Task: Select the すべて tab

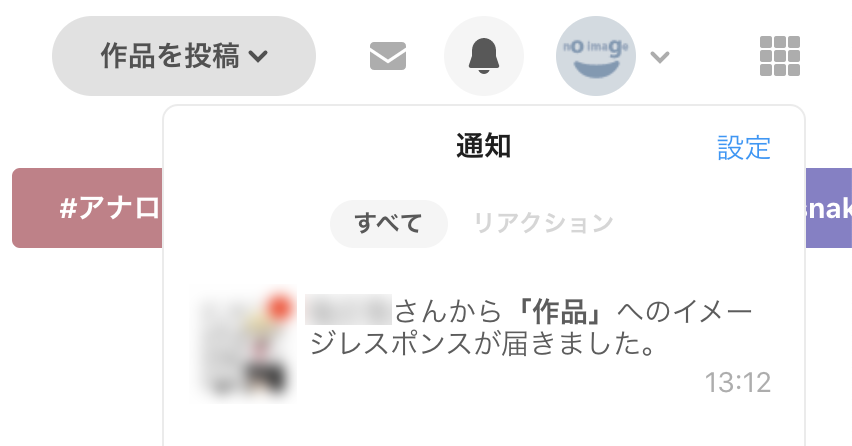Action: (389, 223)
